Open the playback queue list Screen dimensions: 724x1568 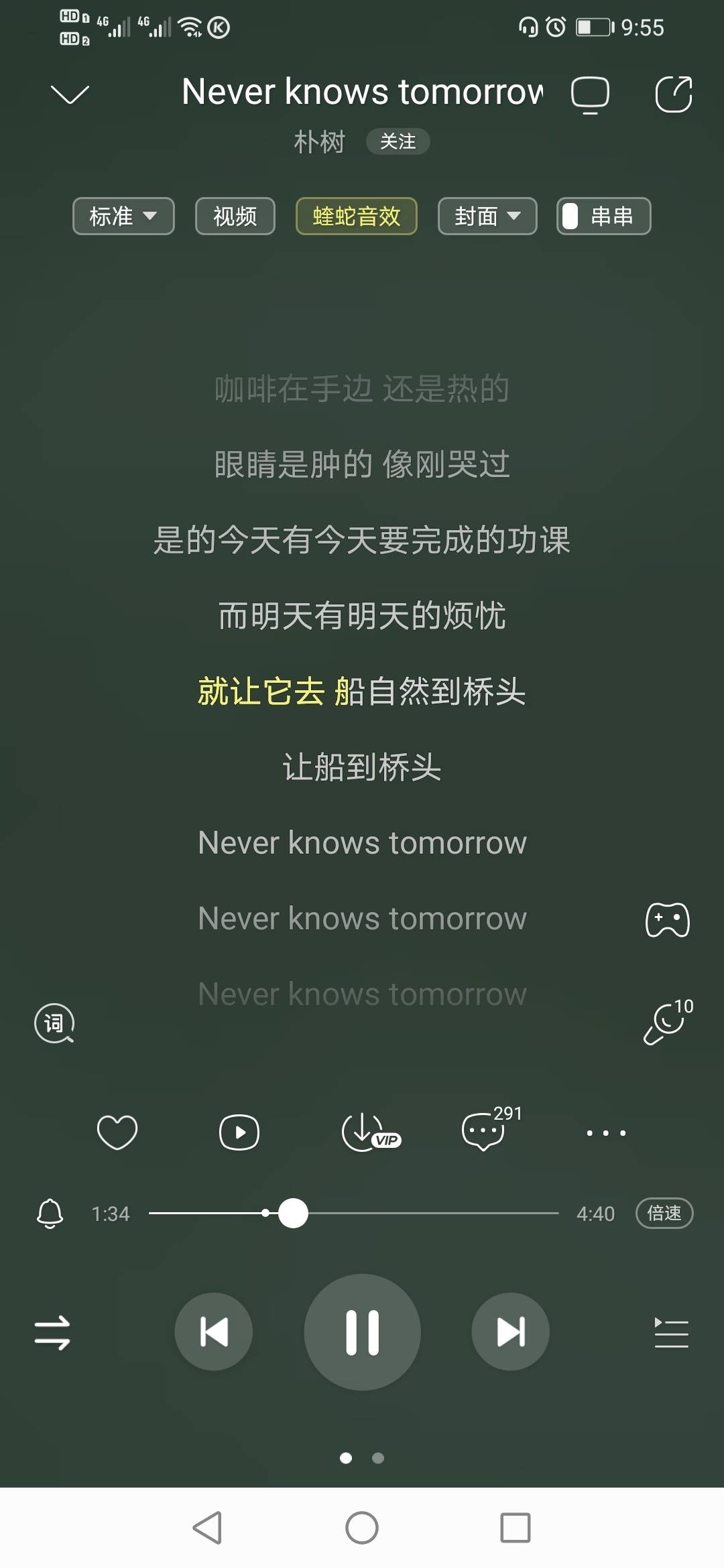tap(671, 1332)
